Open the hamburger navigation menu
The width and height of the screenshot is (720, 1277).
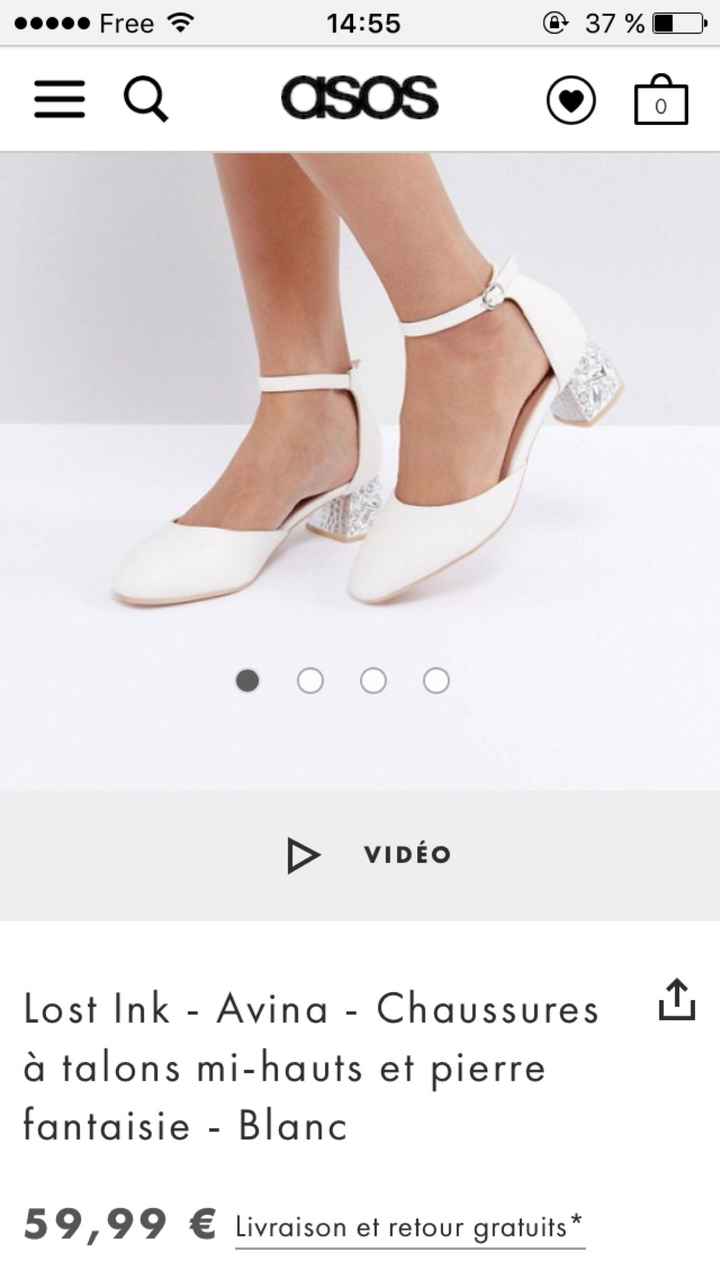(58, 99)
